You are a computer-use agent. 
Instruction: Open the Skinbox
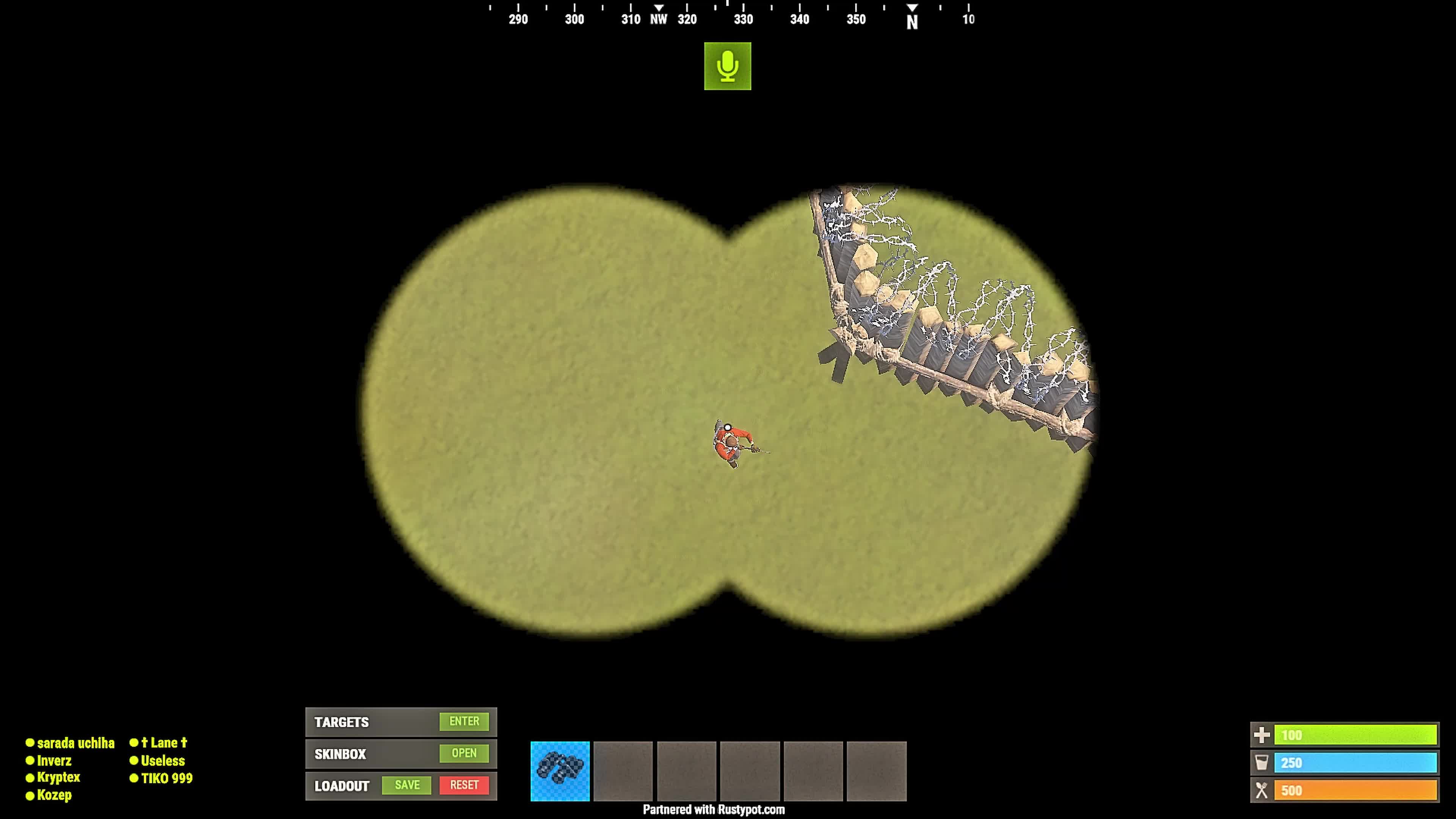tap(463, 753)
